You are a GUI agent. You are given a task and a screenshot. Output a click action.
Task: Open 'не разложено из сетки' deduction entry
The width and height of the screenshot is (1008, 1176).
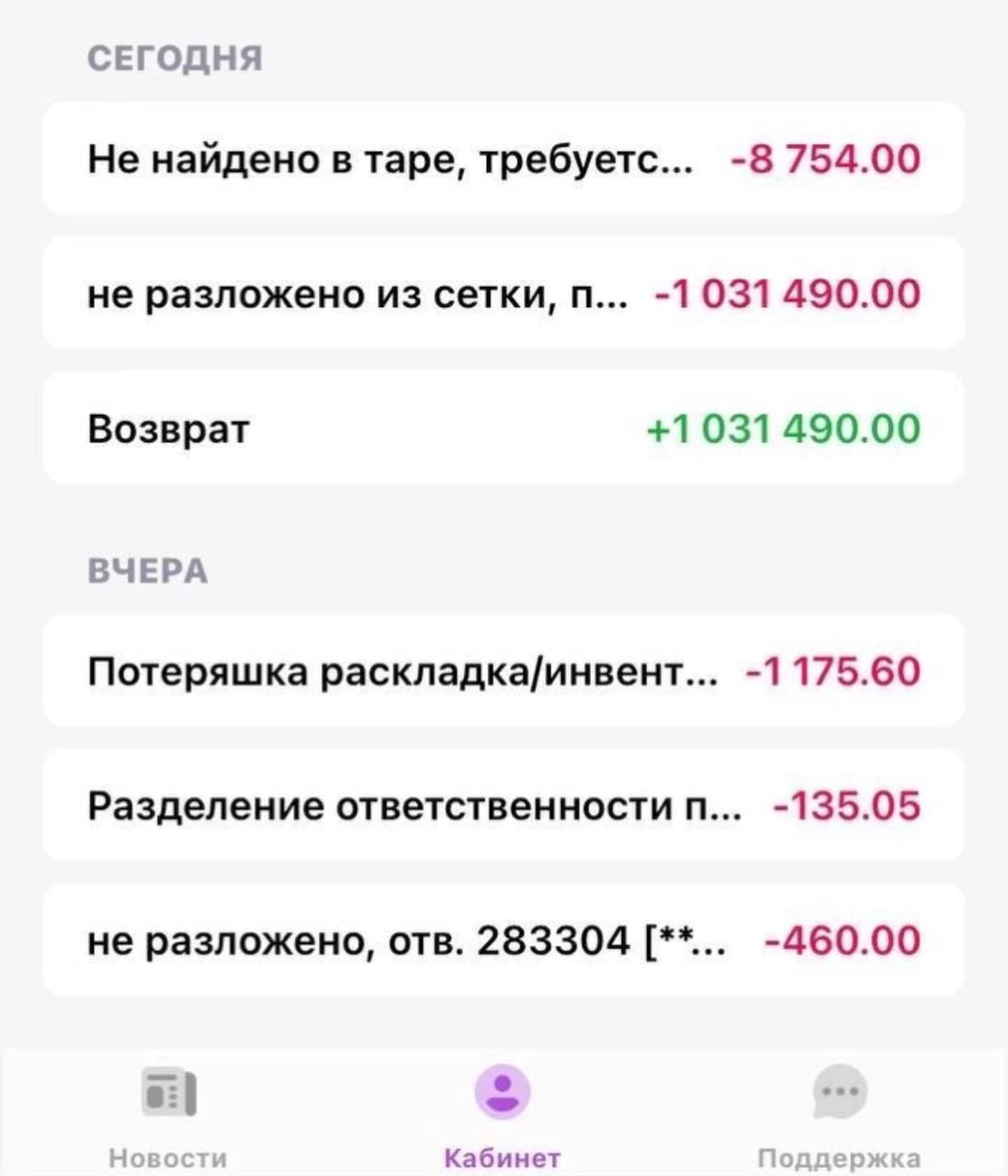pos(504,295)
